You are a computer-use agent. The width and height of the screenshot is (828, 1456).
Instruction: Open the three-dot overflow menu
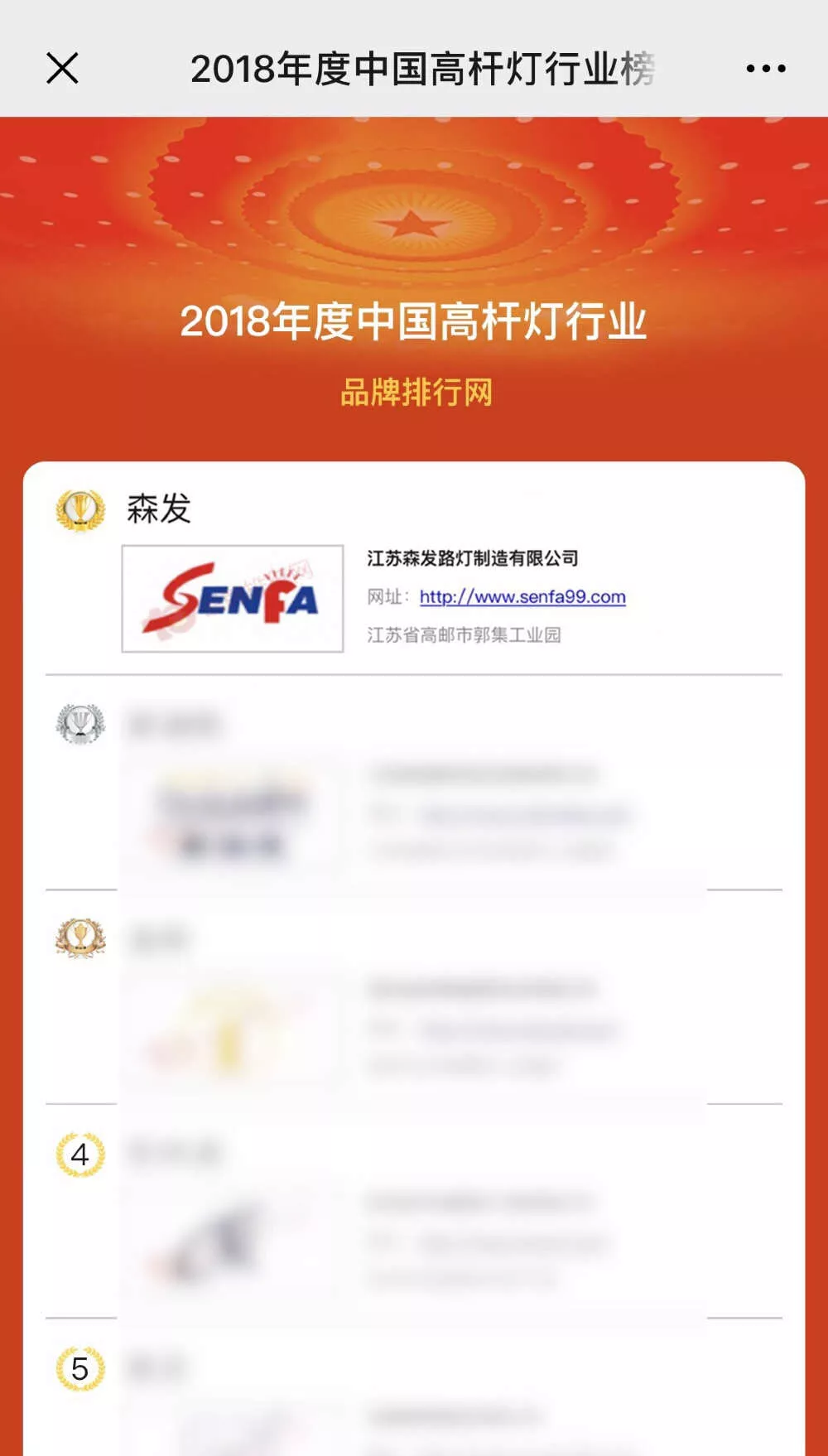(765, 69)
